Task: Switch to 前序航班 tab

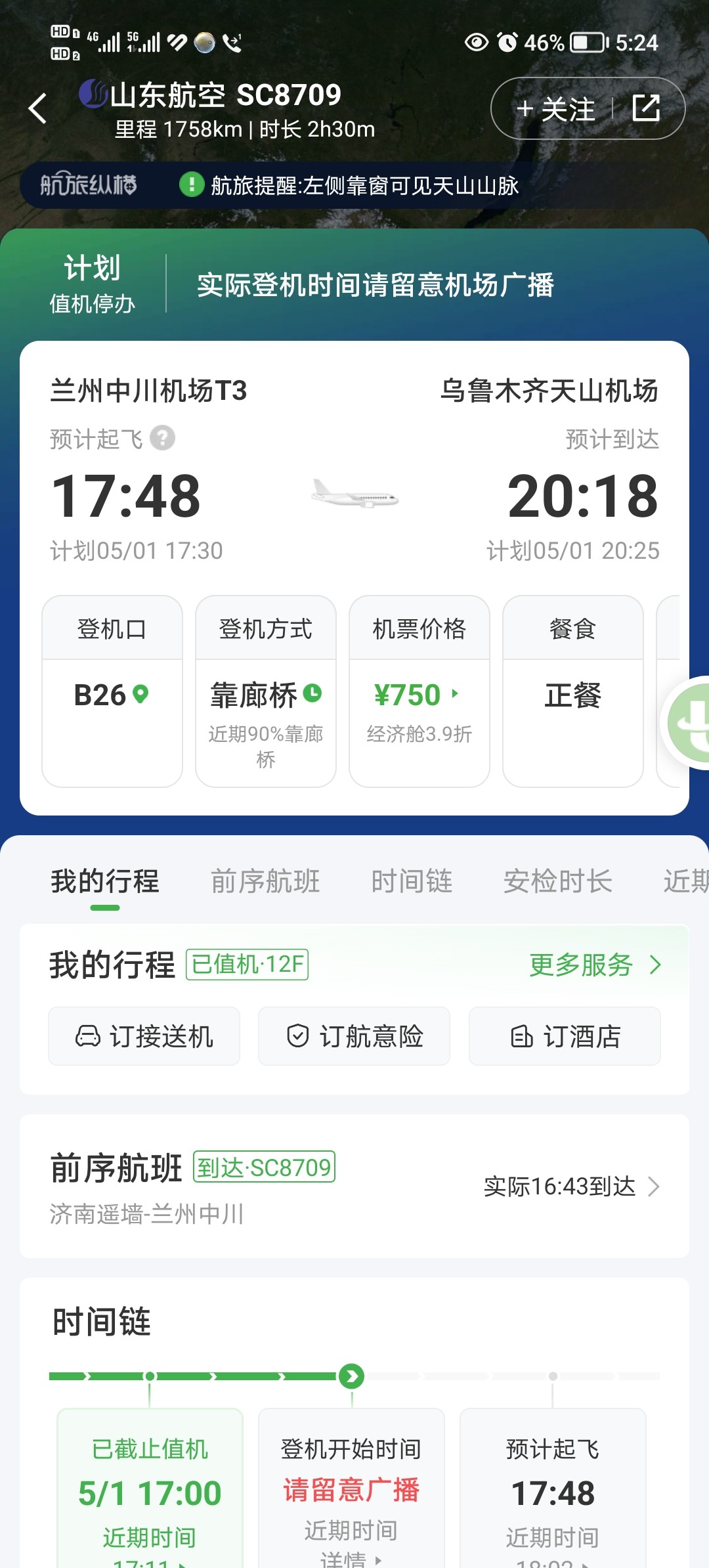Action: click(x=265, y=881)
